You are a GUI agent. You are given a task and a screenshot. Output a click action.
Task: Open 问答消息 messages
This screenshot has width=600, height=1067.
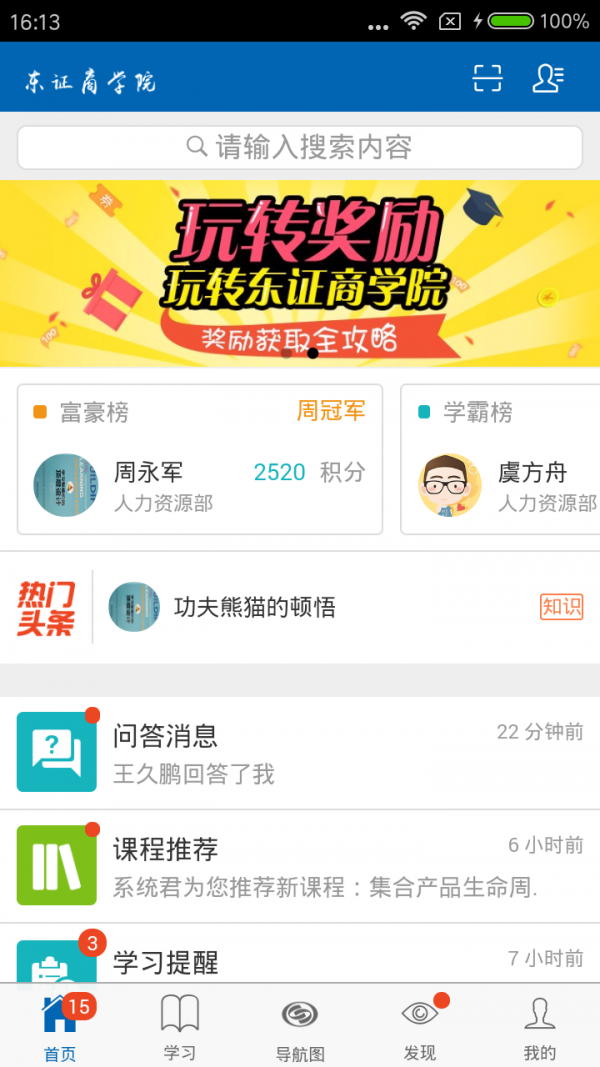point(300,753)
